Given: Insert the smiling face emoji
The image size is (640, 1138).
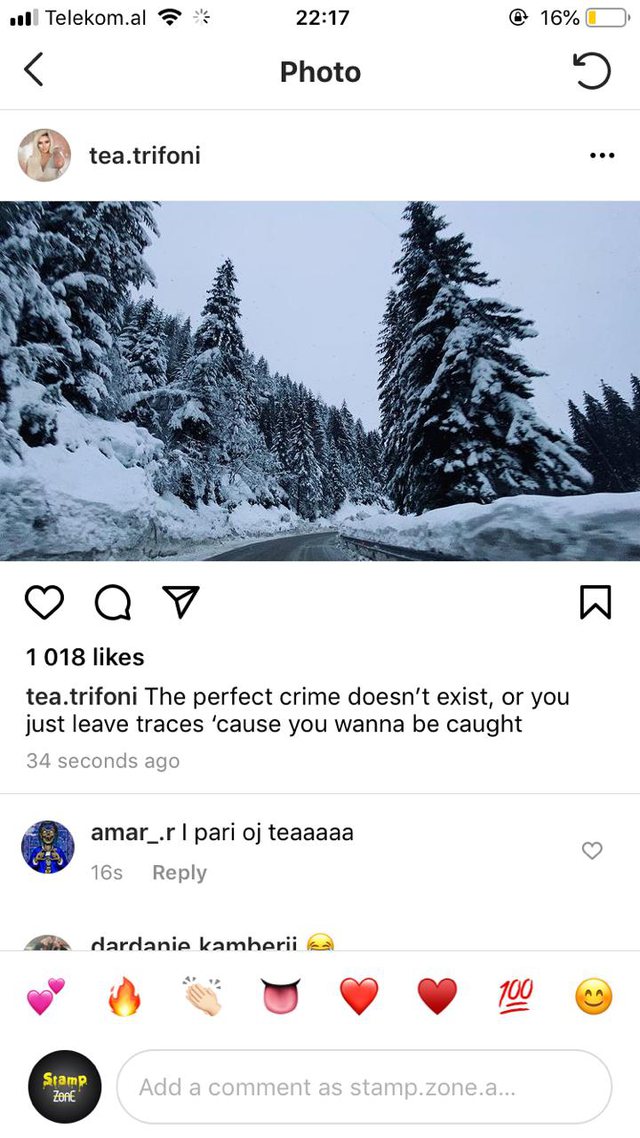Looking at the screenshot, I should [594, 996].
